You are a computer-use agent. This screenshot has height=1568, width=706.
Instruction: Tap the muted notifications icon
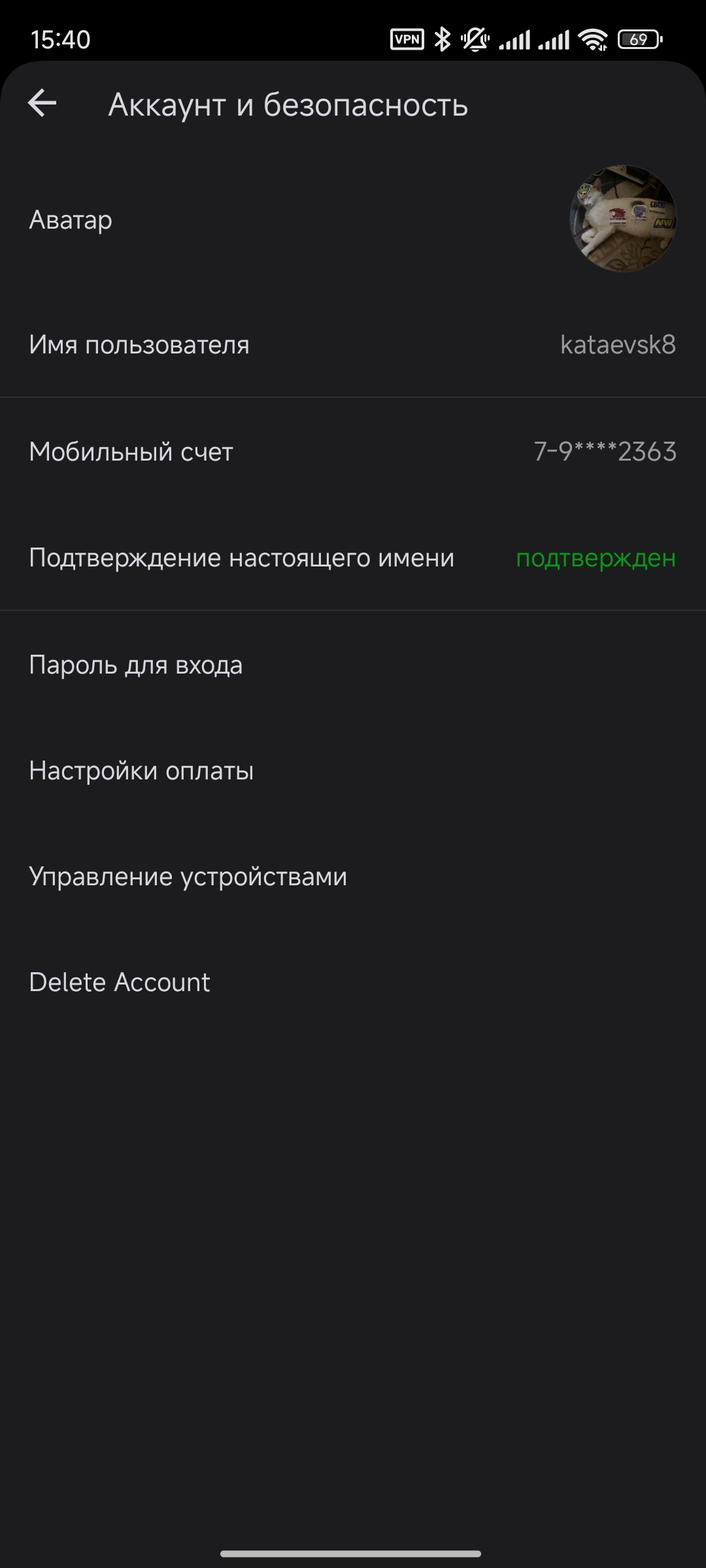click(x=474, y=39)
